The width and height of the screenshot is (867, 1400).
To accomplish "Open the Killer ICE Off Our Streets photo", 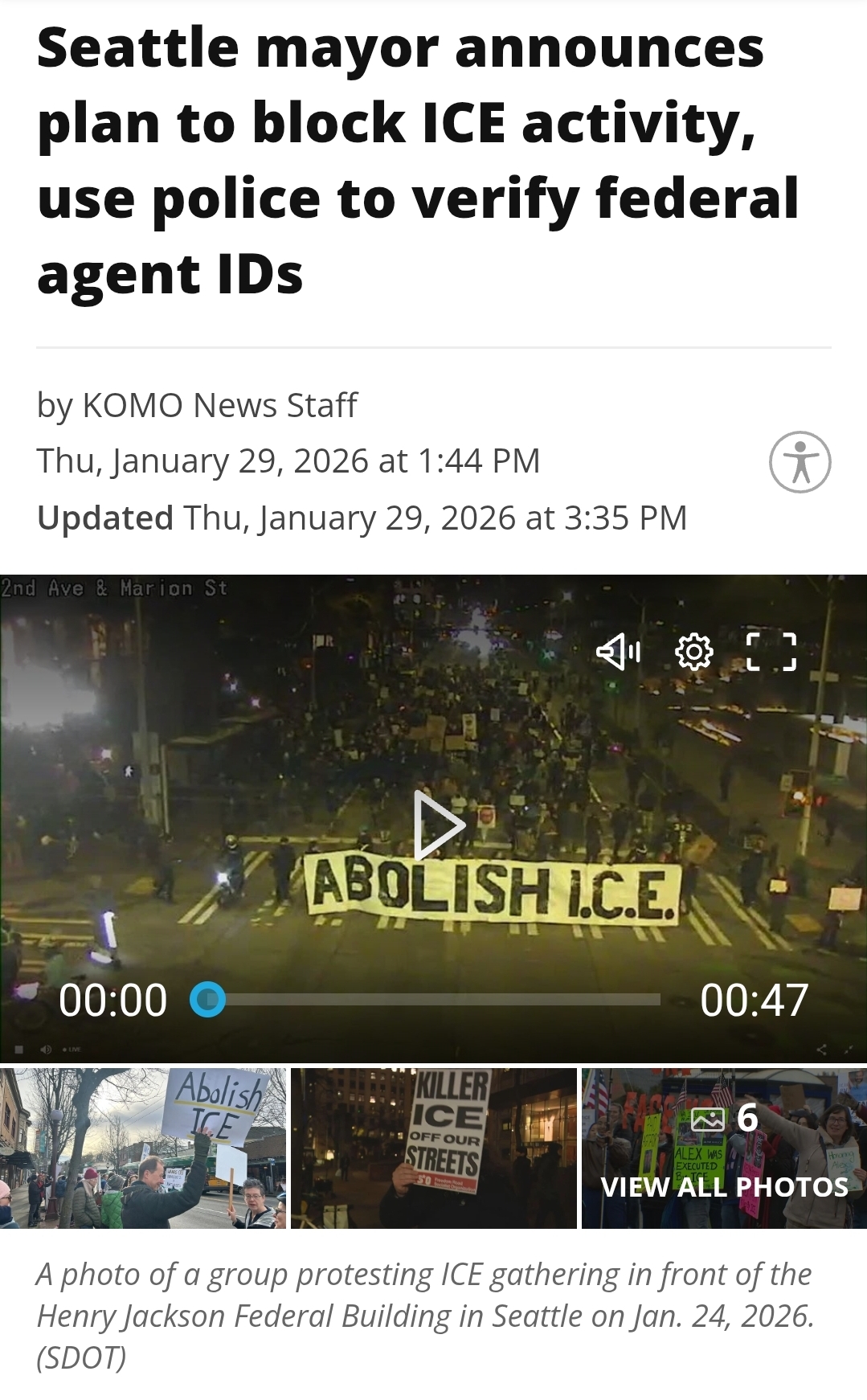I will click(x=433, y=1148).
